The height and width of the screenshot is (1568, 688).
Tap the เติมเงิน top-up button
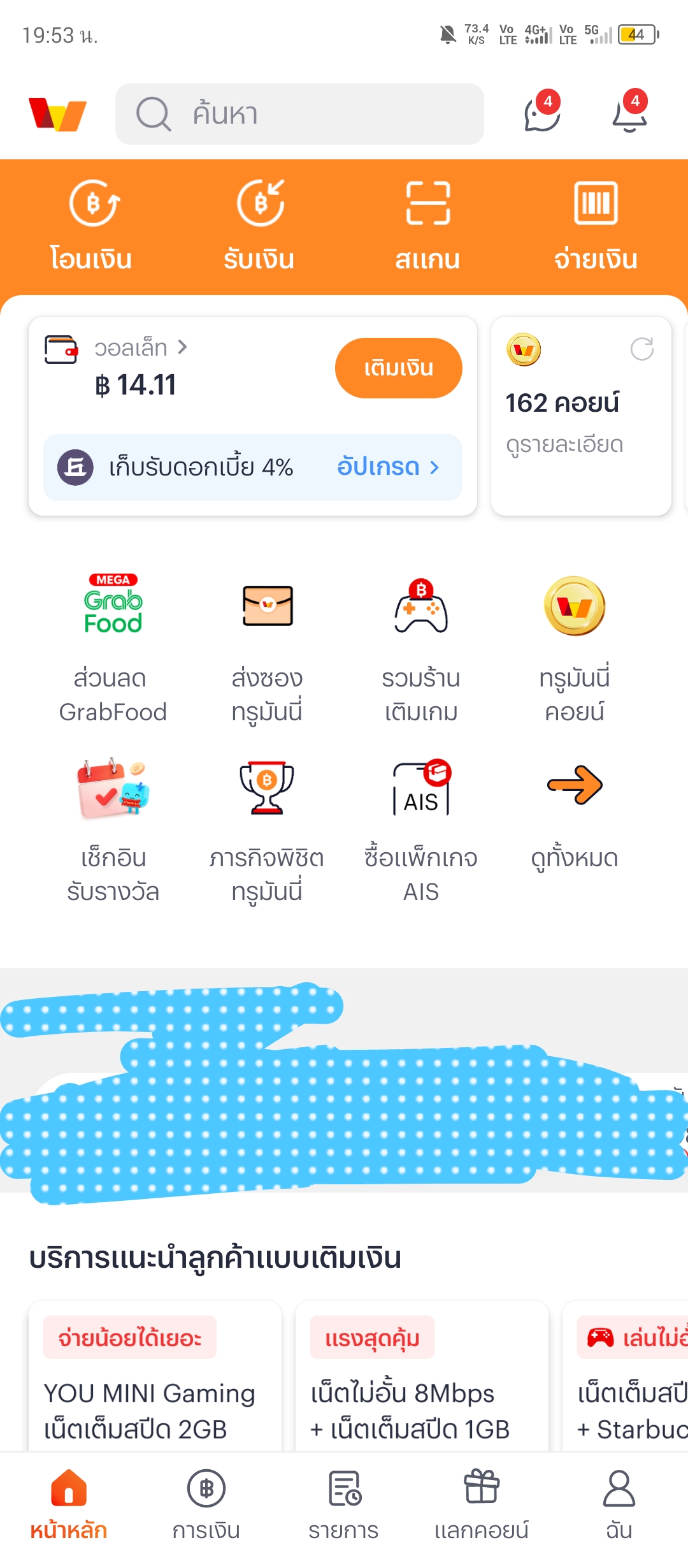point(398,368)
